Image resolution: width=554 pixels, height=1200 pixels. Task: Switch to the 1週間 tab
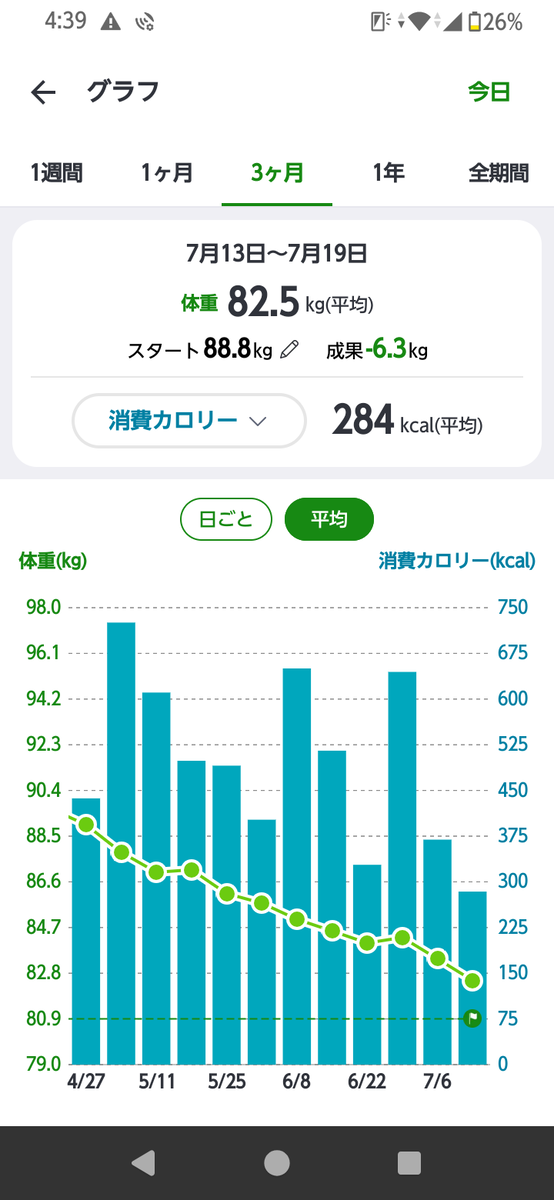tap(56, 172)
